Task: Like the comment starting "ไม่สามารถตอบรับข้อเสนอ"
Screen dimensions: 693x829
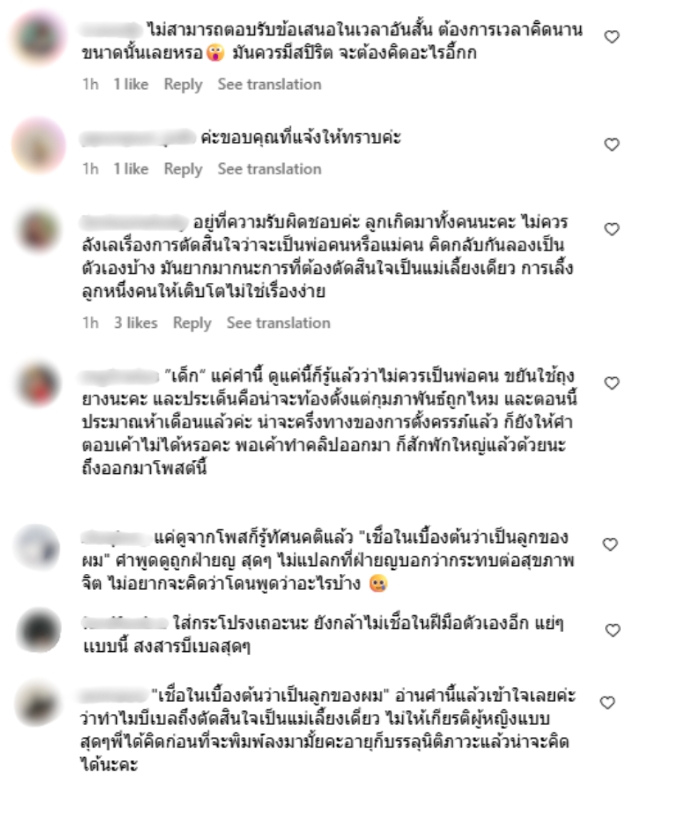Action: [x=613, y=37]
